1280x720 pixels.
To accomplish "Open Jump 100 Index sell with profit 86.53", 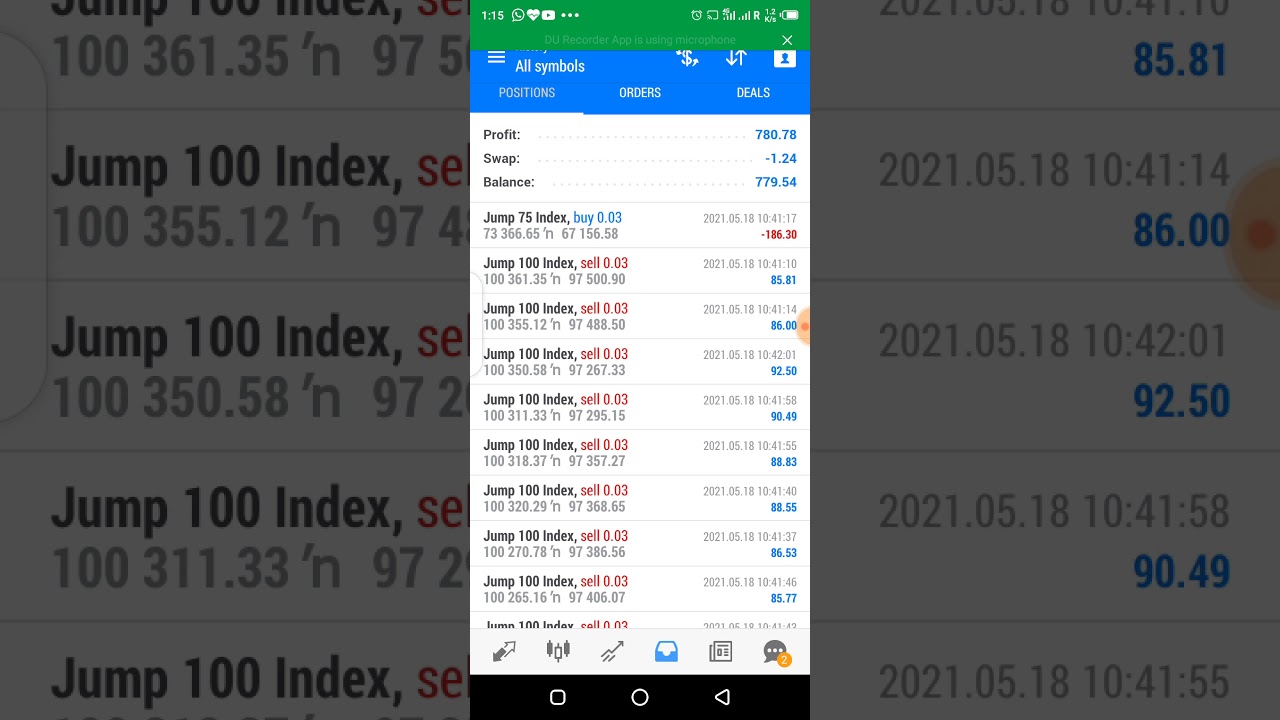I will pyautogui.click(x=640, y=543).
